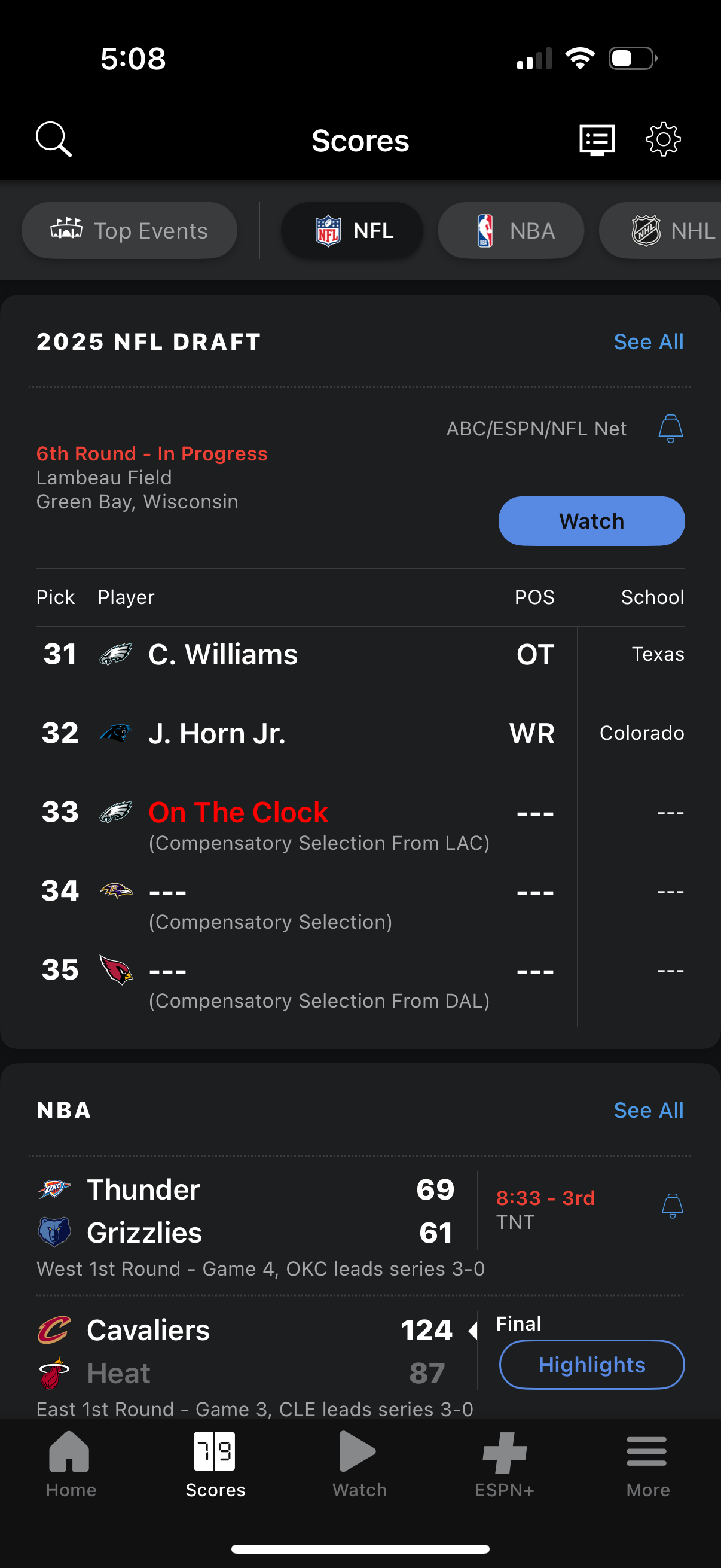Image resolution: width=721 pixels, height=1568 pixels.
Task: Tap the Eagles logo on pick 31
Action: pos(116,654)
